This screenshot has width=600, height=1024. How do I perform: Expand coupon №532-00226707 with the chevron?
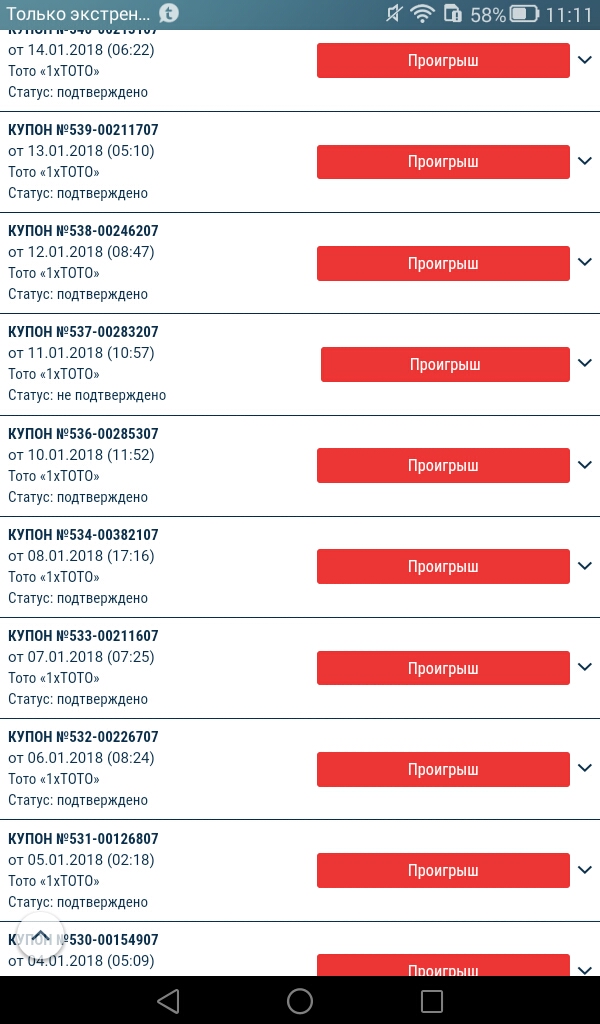coord(585,769)
